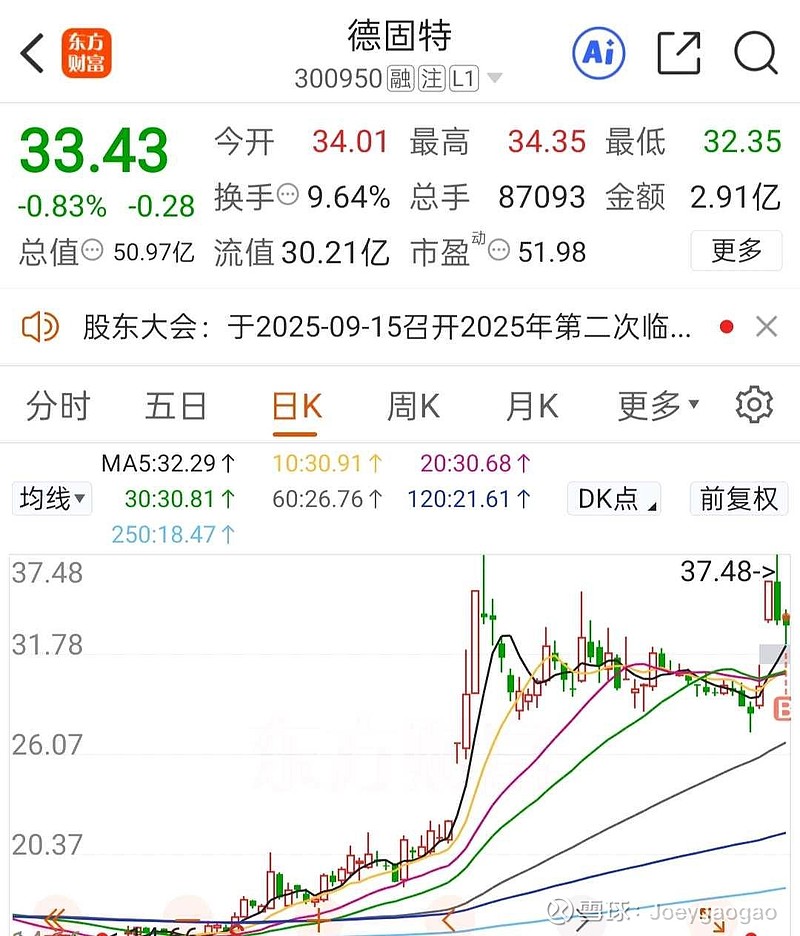
Task: Open the 均线 indicator dropdown
Action: (x=52, y=498)
